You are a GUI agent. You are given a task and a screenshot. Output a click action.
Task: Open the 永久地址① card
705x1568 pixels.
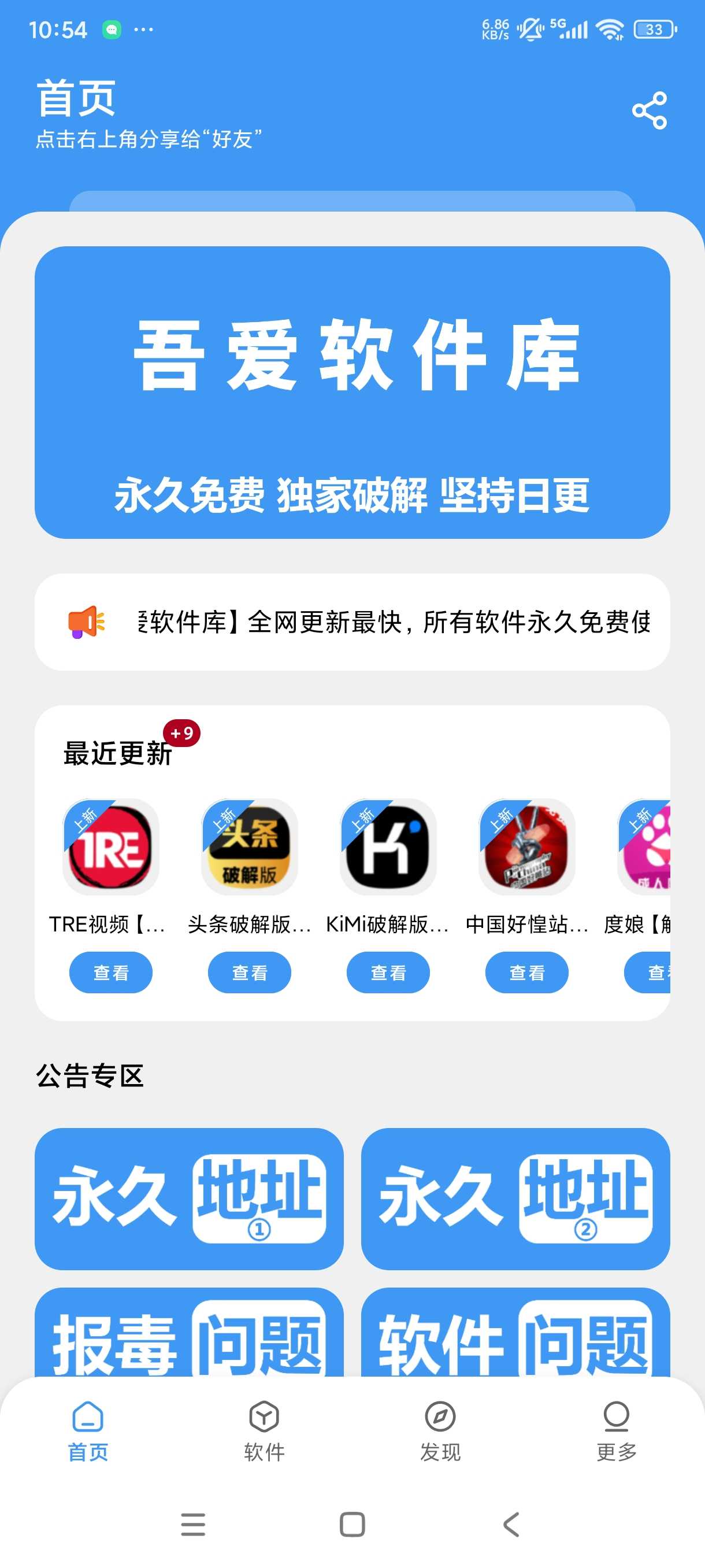tap(189, 1199)
